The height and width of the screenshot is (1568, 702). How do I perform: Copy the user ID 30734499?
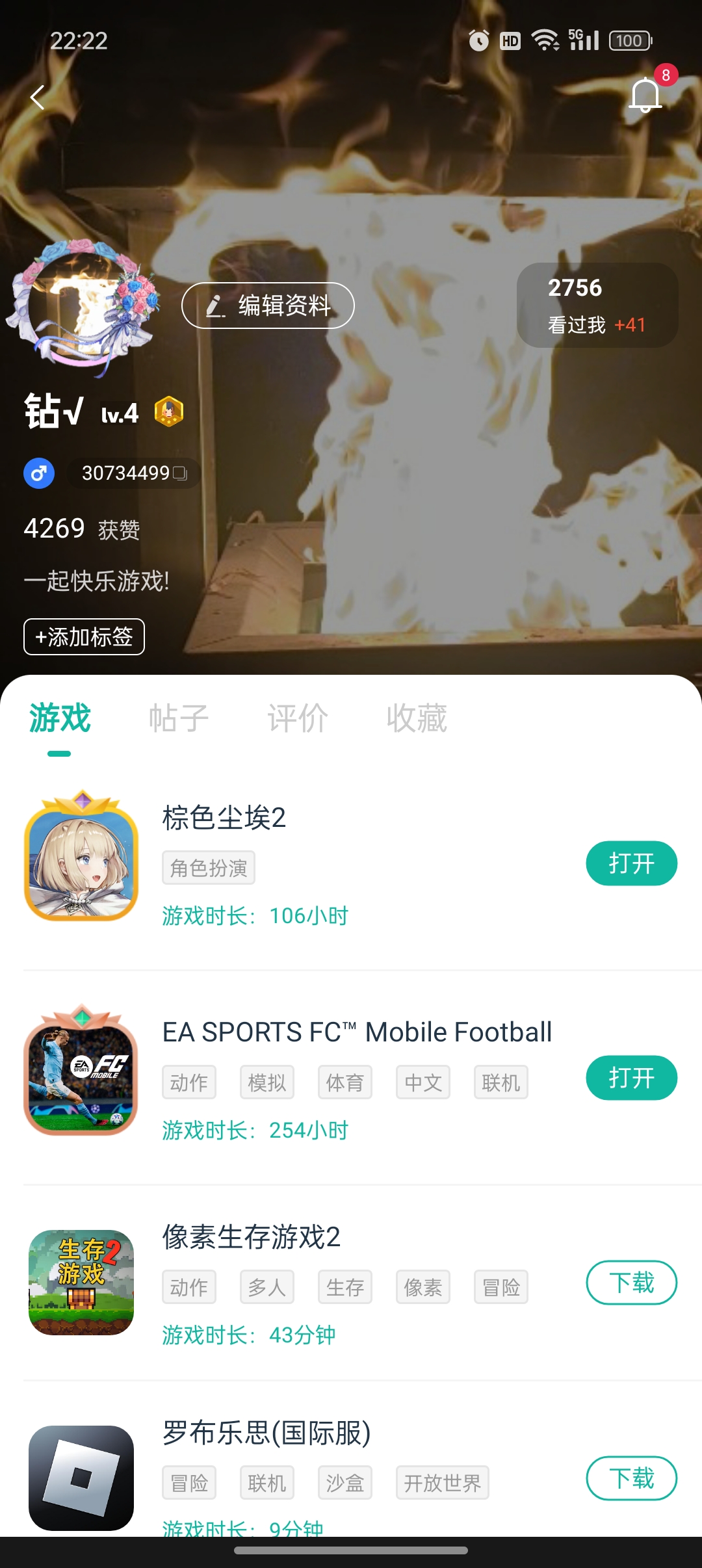click(179, 473)
